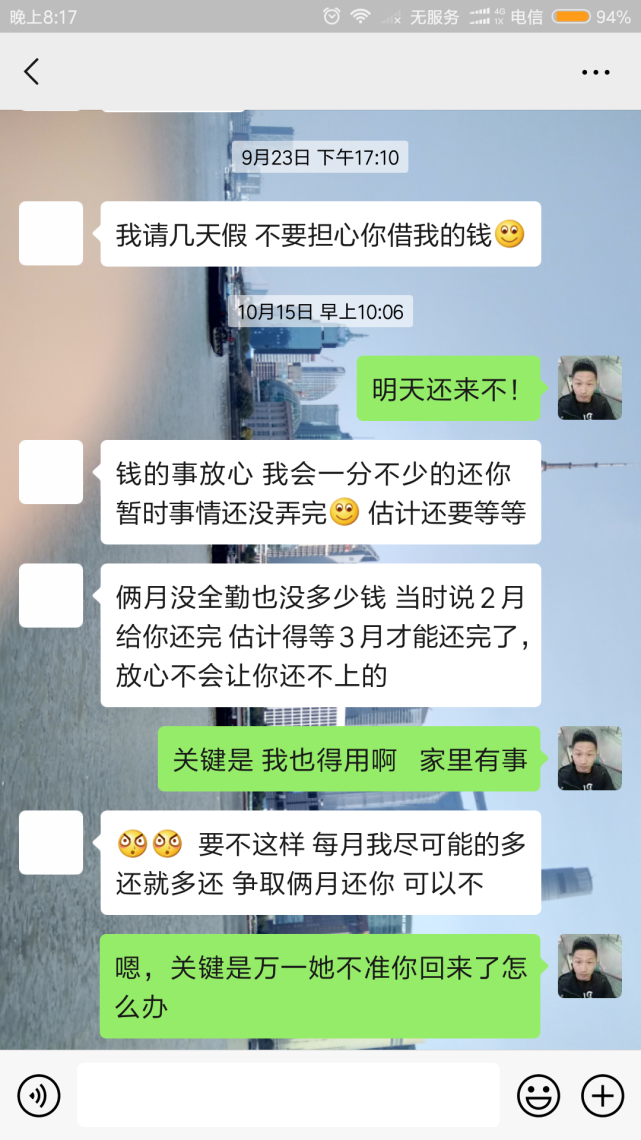Tap the message text input field
This screenshot has height=1140, width=641.
(288, 1095)
